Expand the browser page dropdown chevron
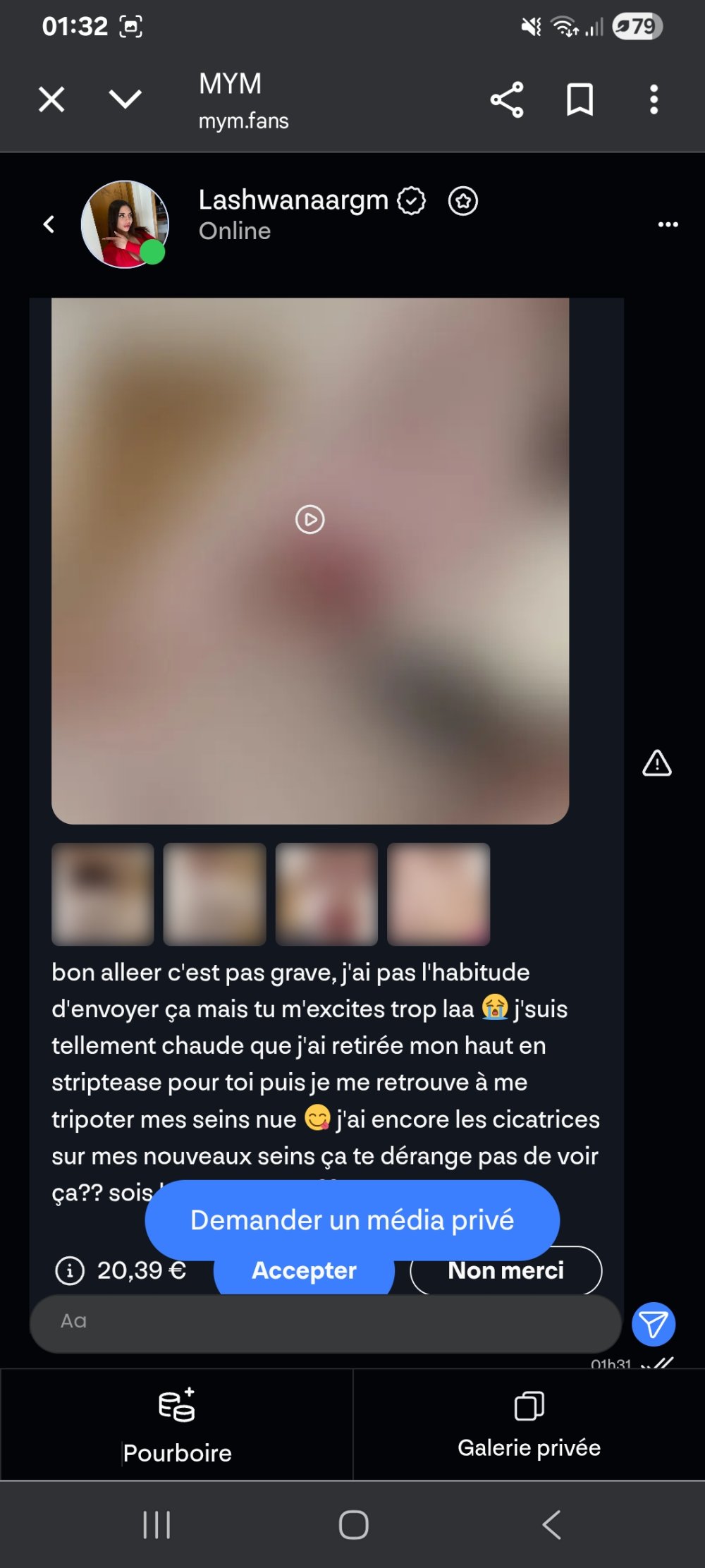The height and width of the screenshot is (1568, 705). point(125,99)
